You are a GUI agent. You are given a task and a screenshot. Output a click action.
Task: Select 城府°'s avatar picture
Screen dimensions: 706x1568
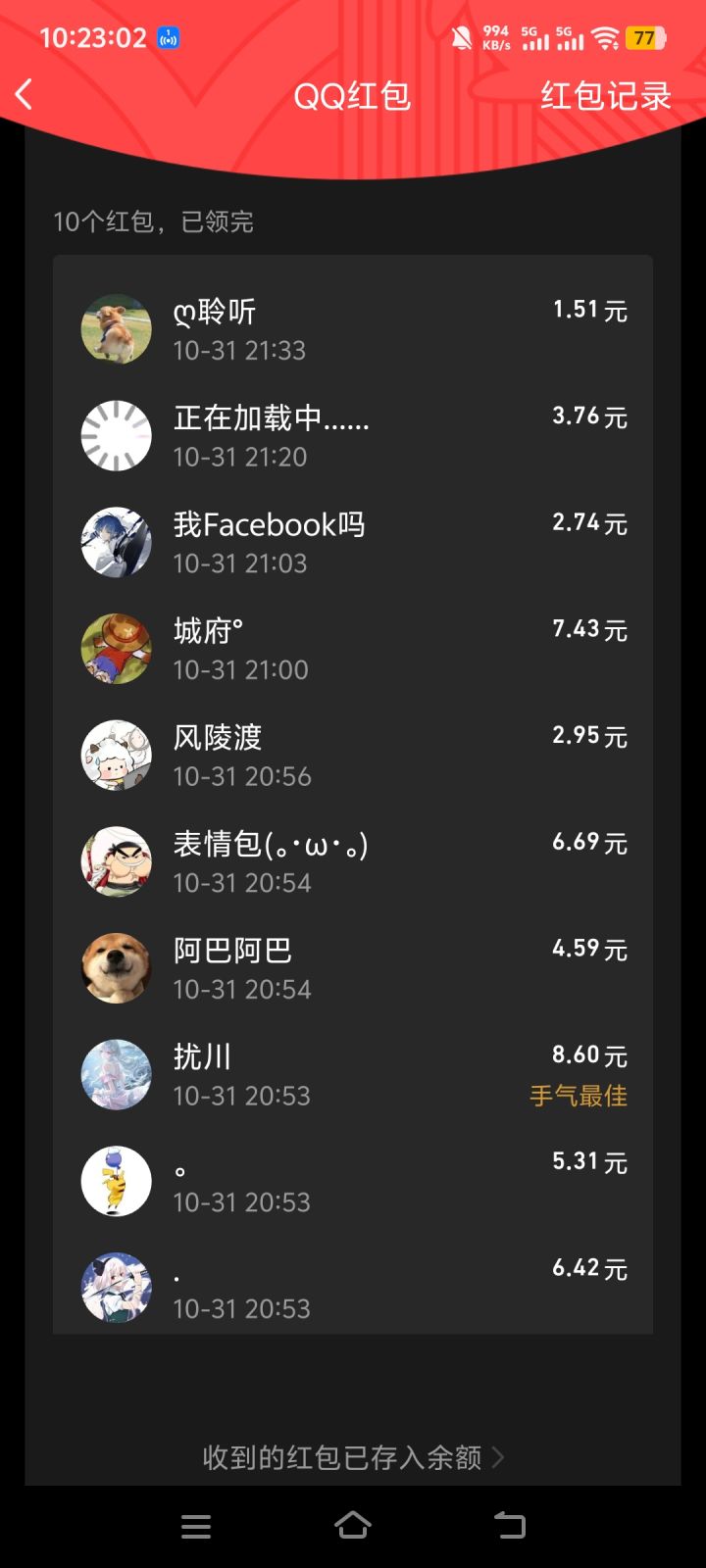coord(116,648)
